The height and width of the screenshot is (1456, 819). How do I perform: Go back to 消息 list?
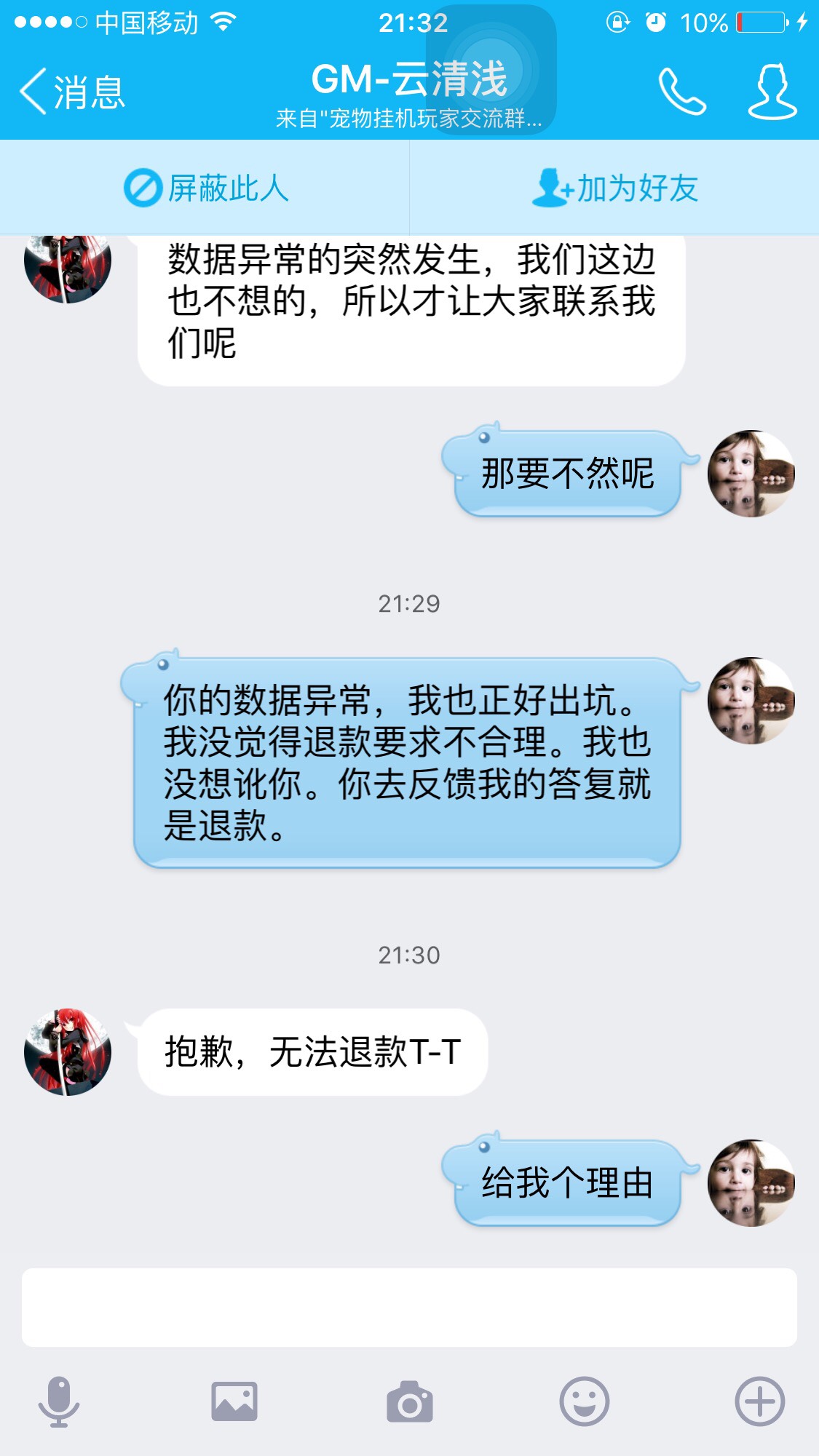point(71,92)
